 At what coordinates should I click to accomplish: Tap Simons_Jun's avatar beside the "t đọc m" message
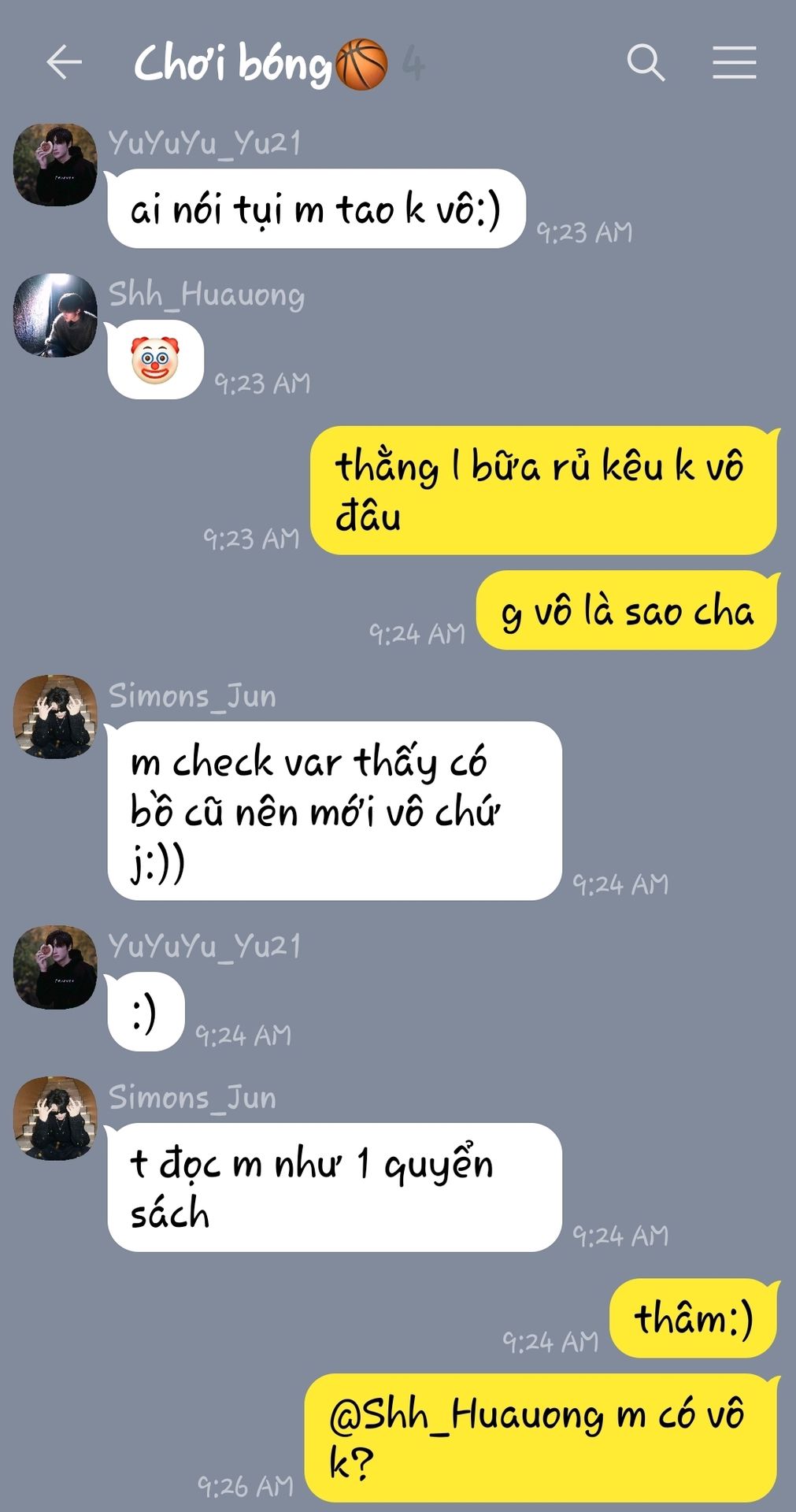click(55, 1118)
